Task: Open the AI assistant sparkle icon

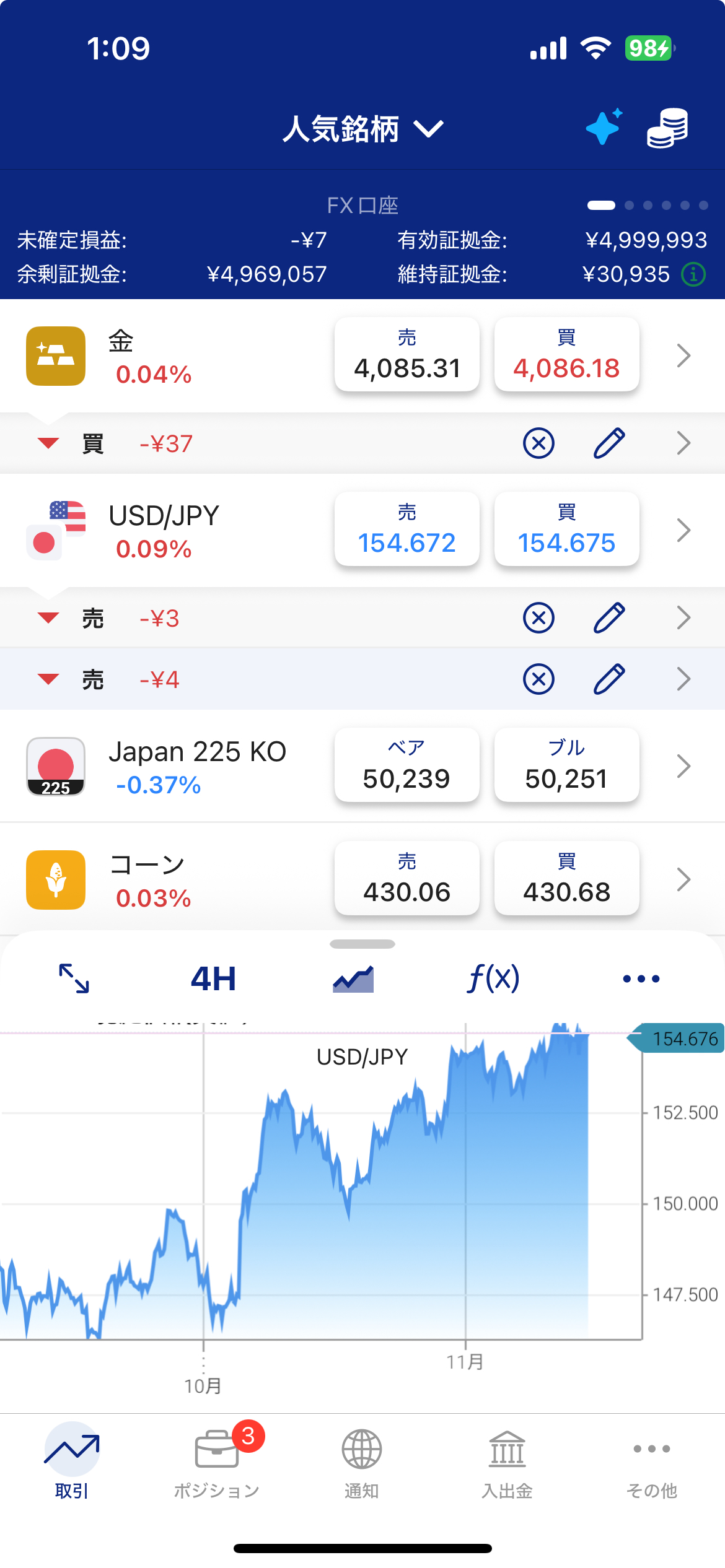Action: click(603, 127)
